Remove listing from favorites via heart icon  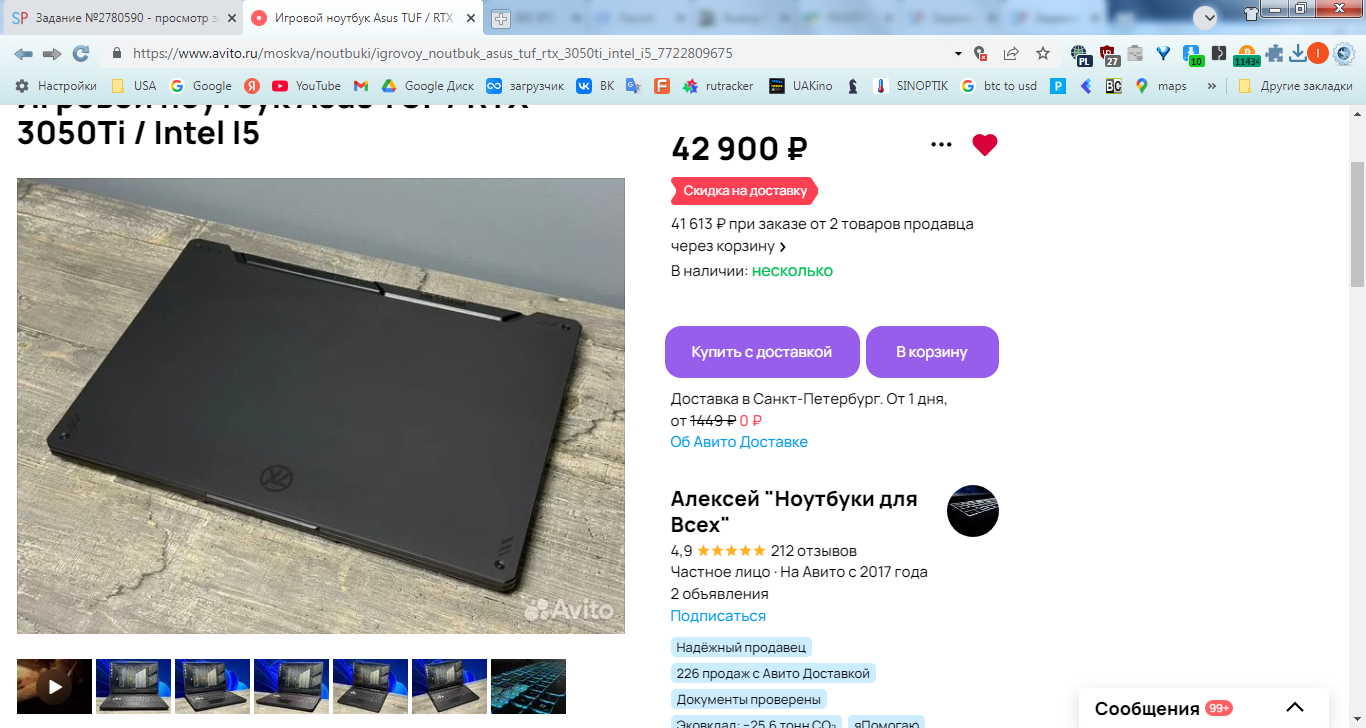(985, 145)
